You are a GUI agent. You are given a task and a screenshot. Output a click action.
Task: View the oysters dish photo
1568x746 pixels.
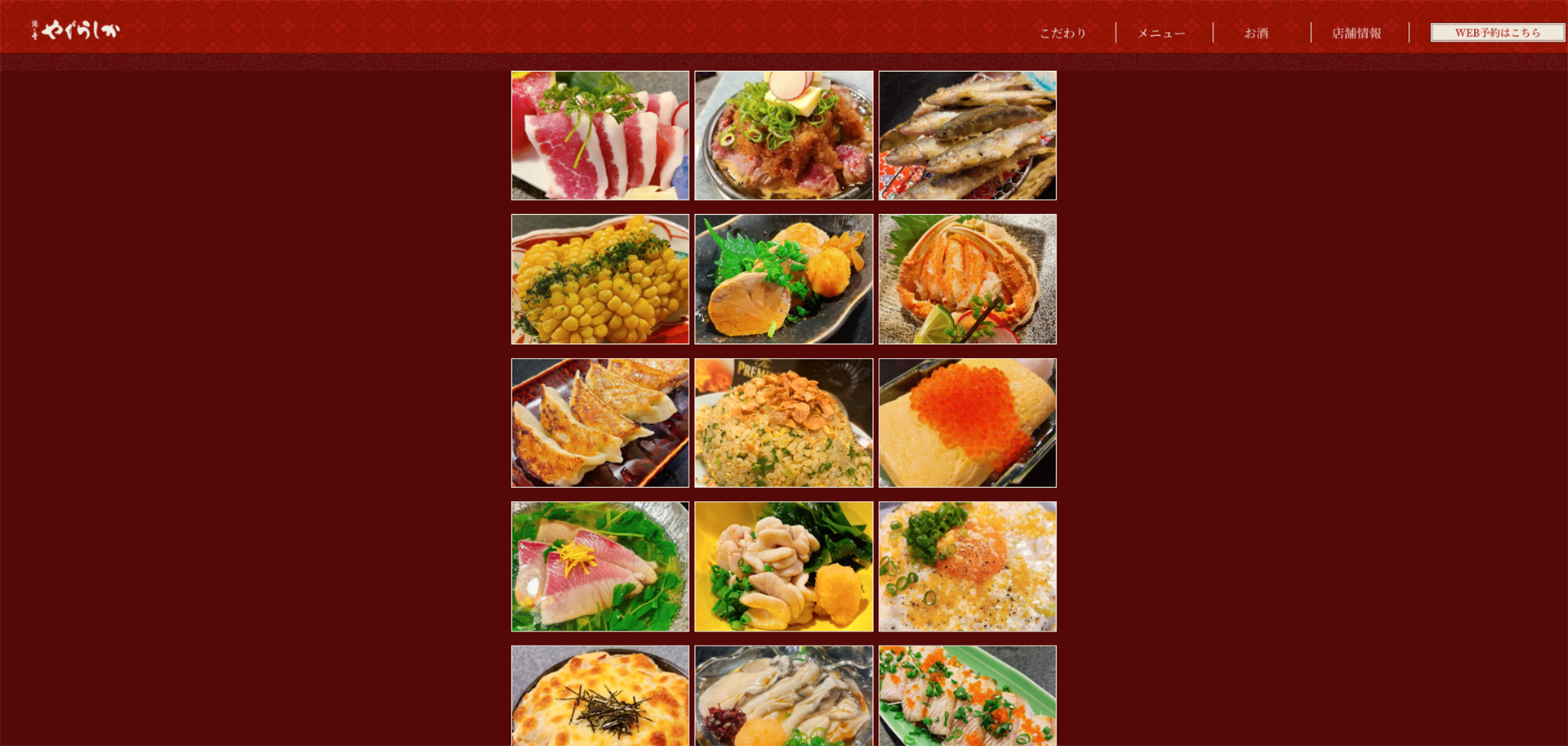pos(783,695)
